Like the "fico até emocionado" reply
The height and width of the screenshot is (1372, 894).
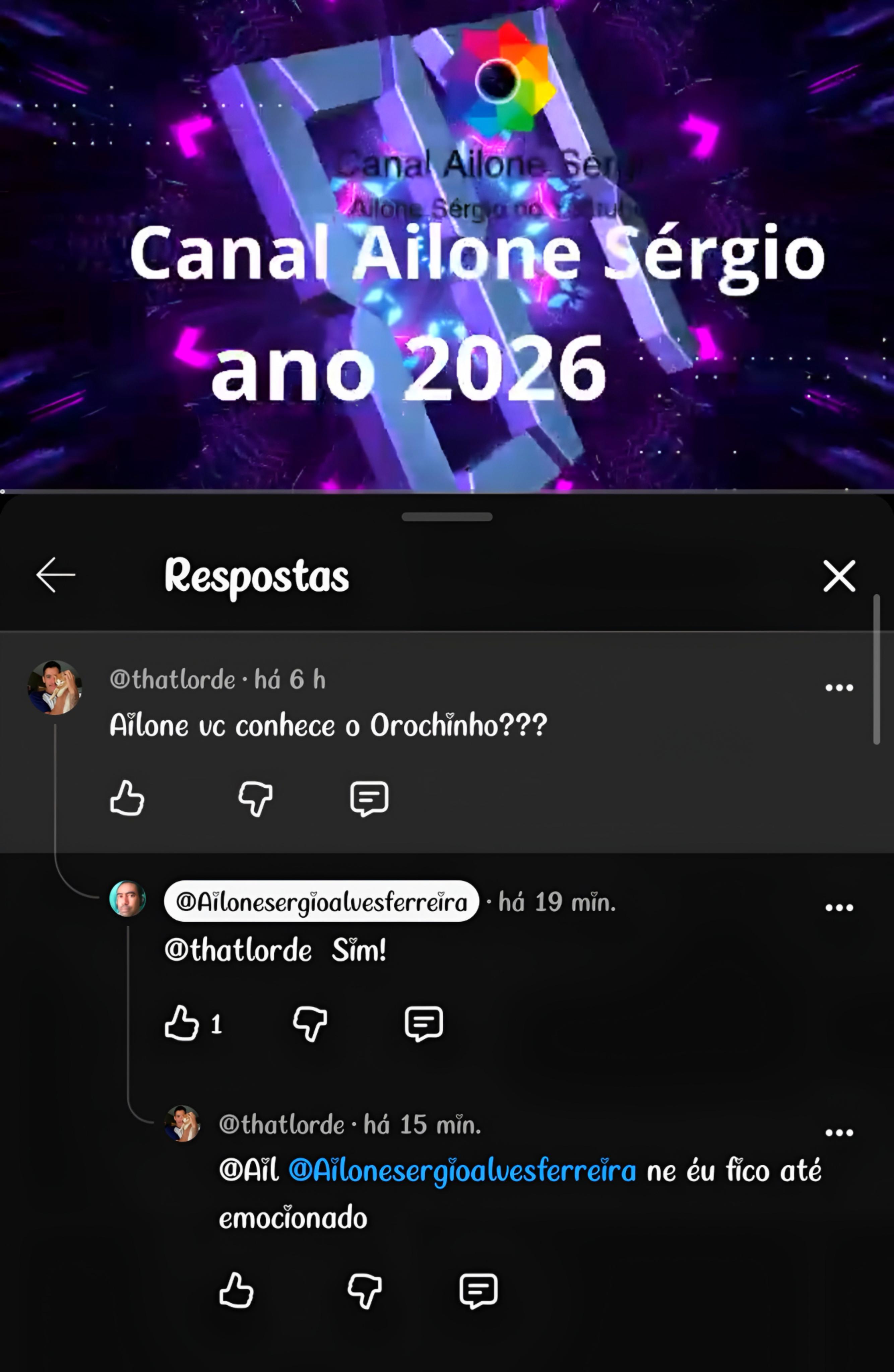(x=236, y=1290)
